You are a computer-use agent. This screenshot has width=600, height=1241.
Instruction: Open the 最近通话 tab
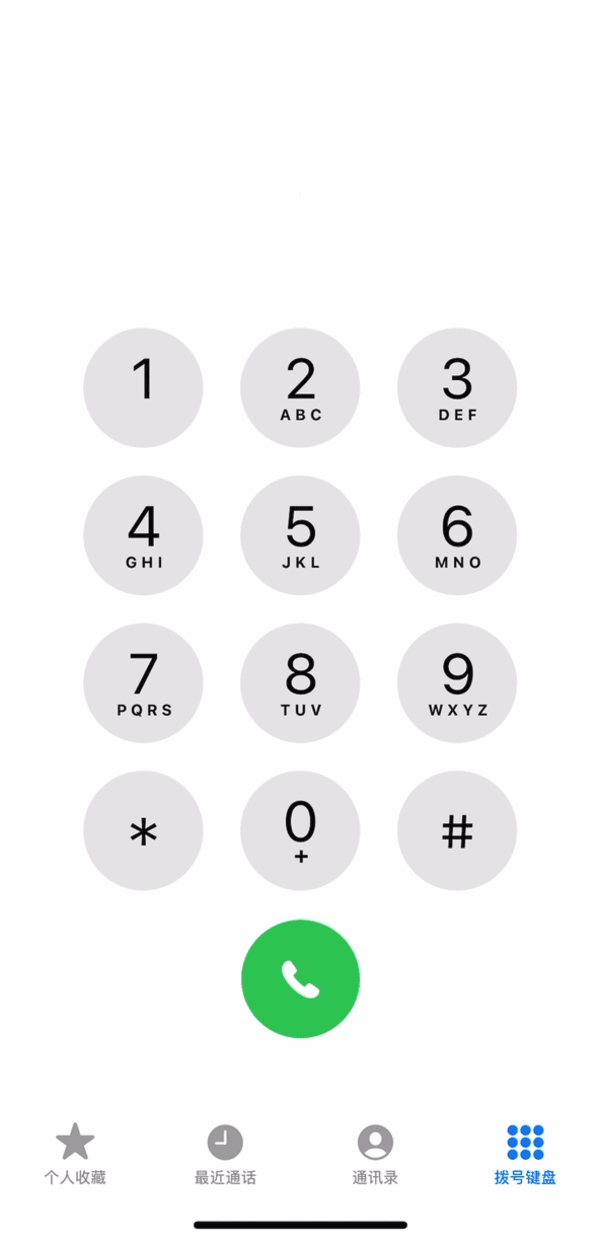[x=225, y=1154]
